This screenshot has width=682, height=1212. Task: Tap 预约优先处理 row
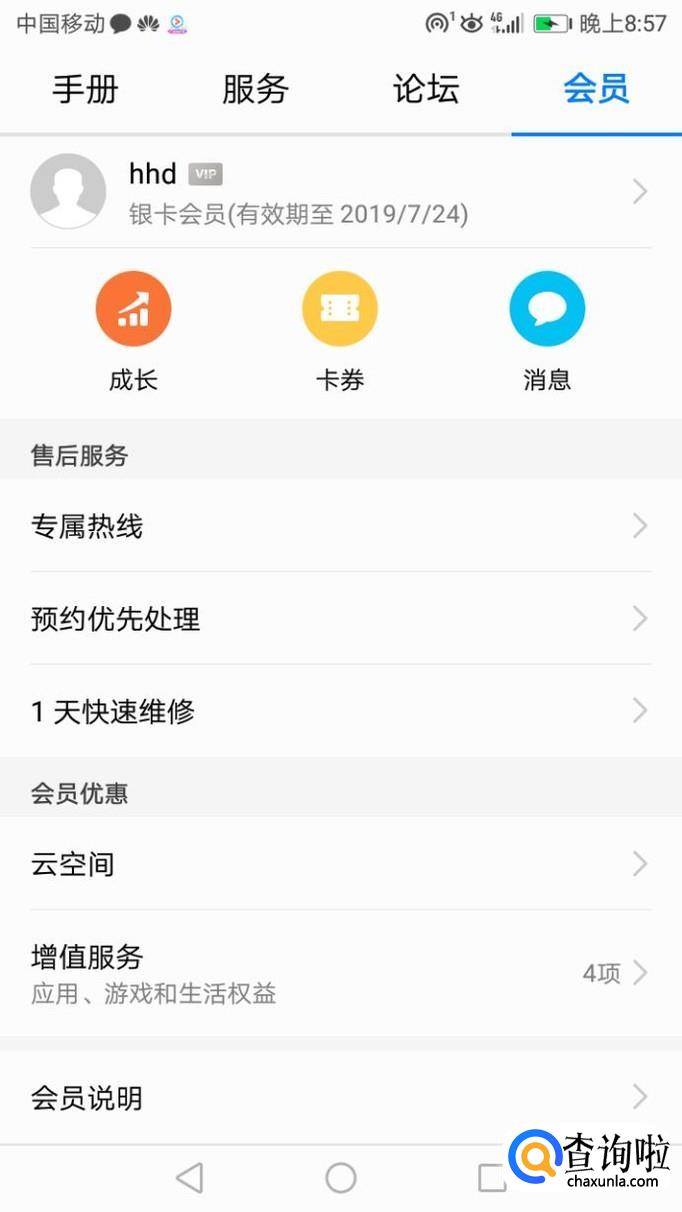340,619
